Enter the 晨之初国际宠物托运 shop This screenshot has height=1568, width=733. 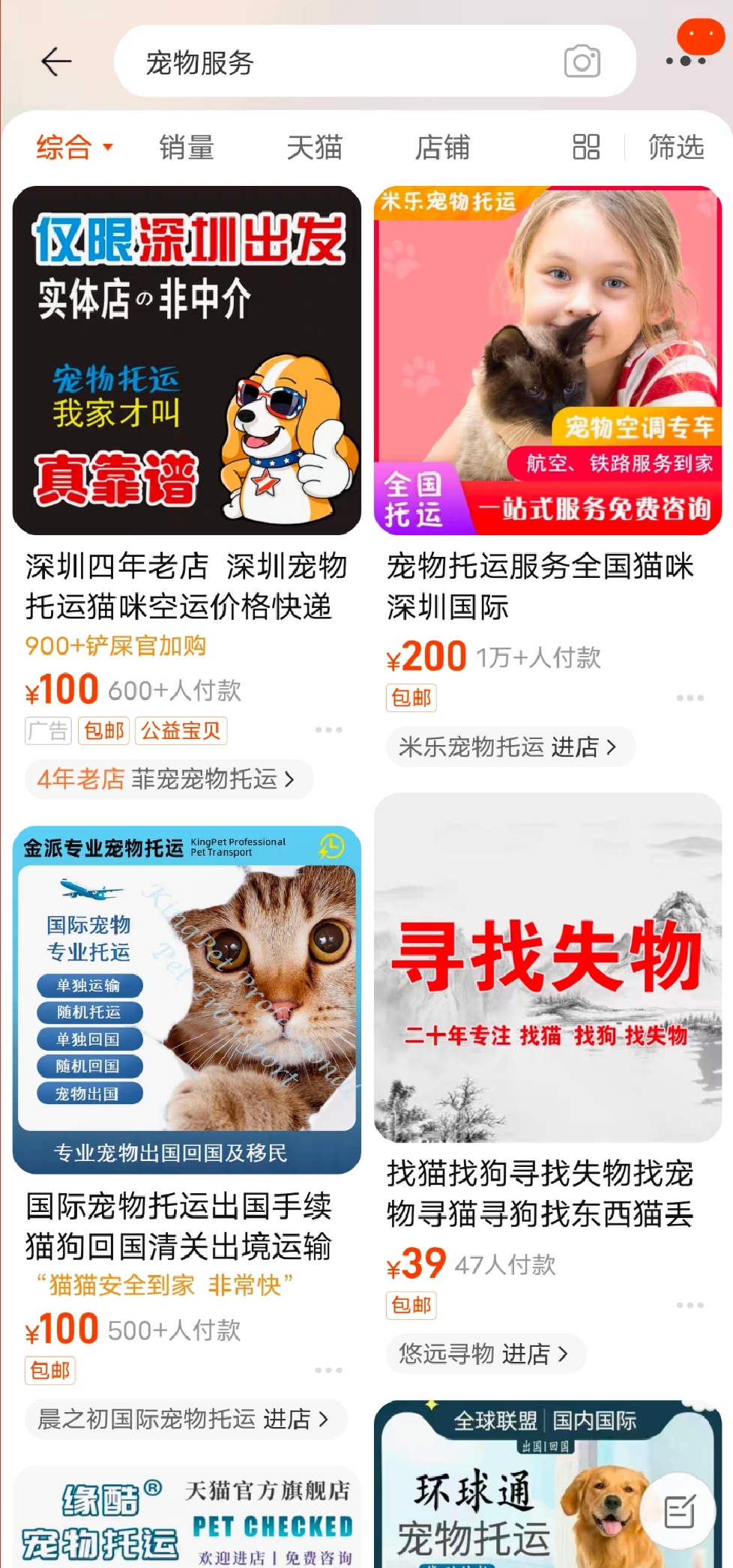[184, 1419]
